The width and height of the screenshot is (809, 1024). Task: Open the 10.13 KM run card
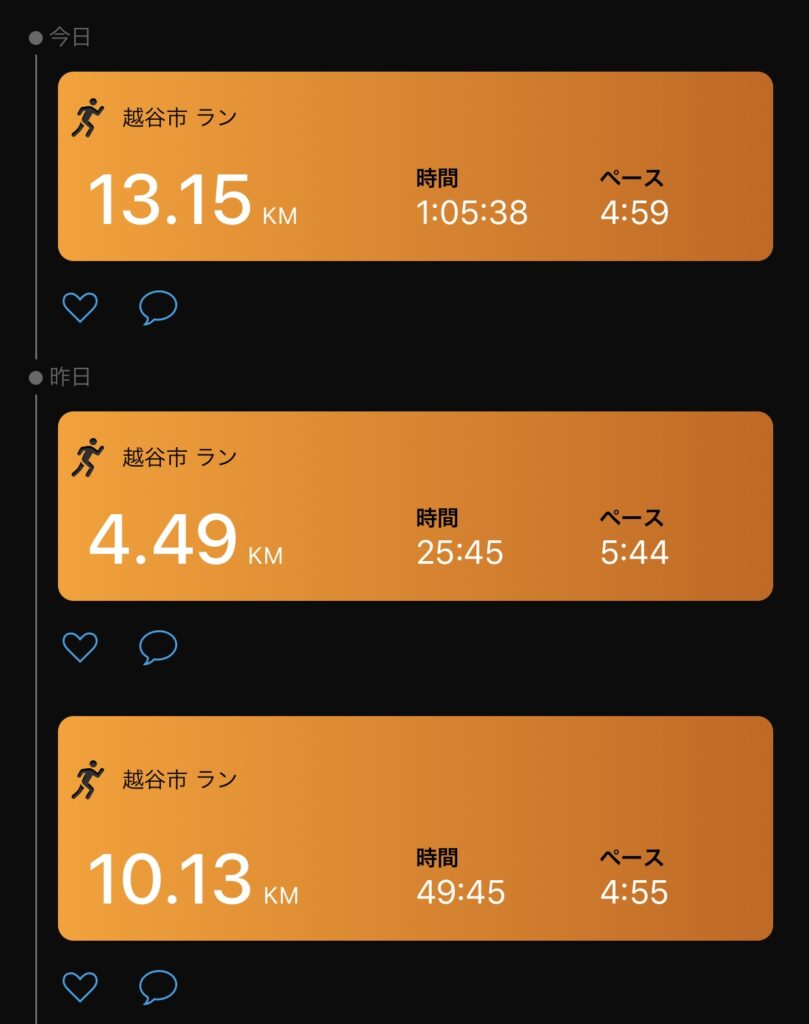[415, 828]
